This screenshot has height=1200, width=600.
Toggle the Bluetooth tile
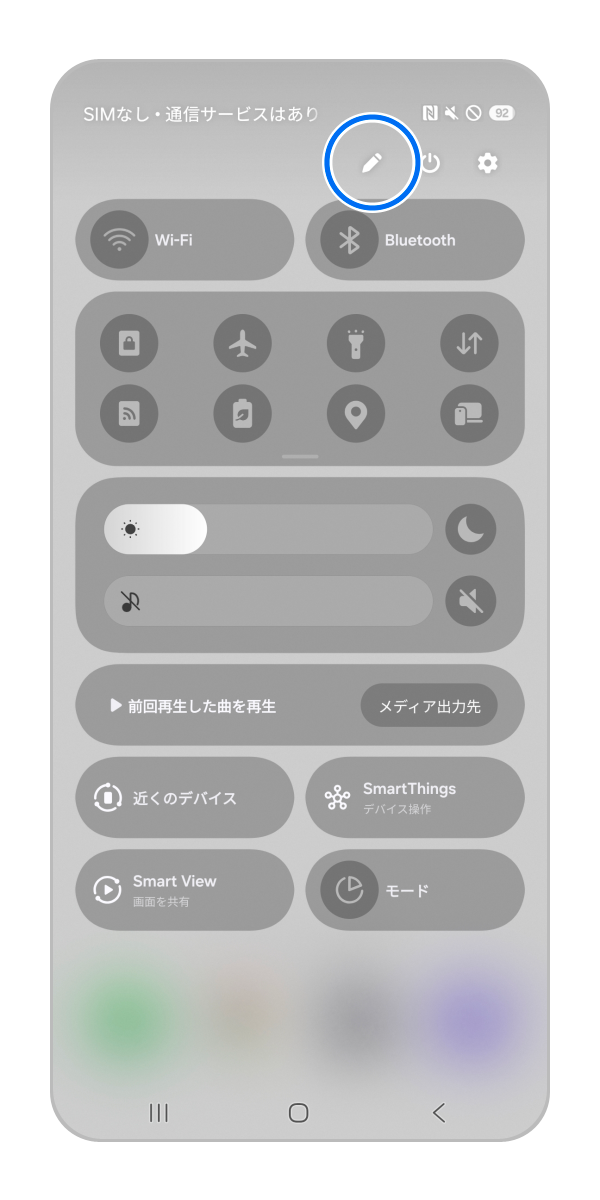(349, 240)
